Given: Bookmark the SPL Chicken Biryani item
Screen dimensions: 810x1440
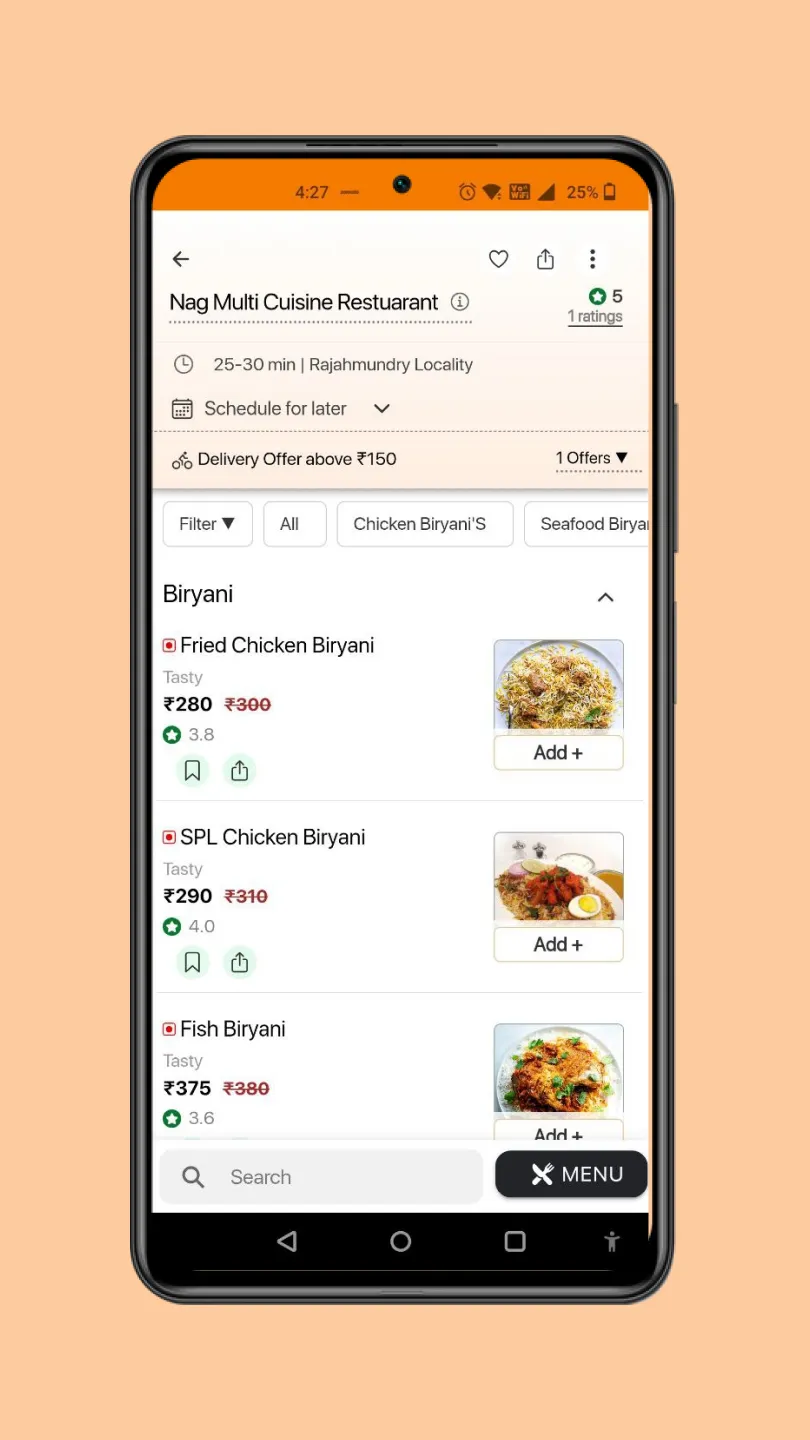Looking at the screenshot, I should [x=191, y=962].
